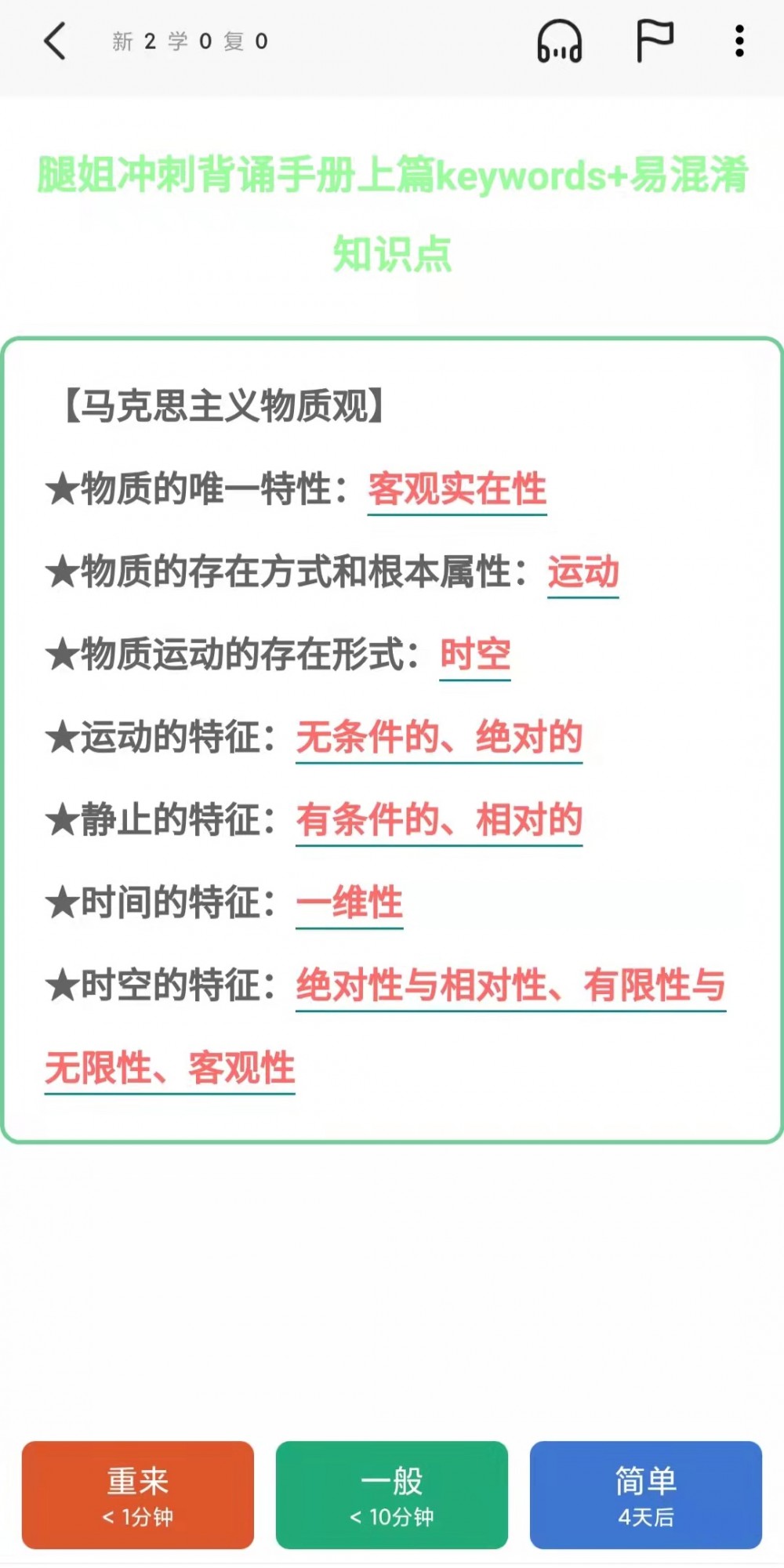This screenshot has height=1568, width=784.
Task: Tap the headphone audio icon
Action: [559, 41]
